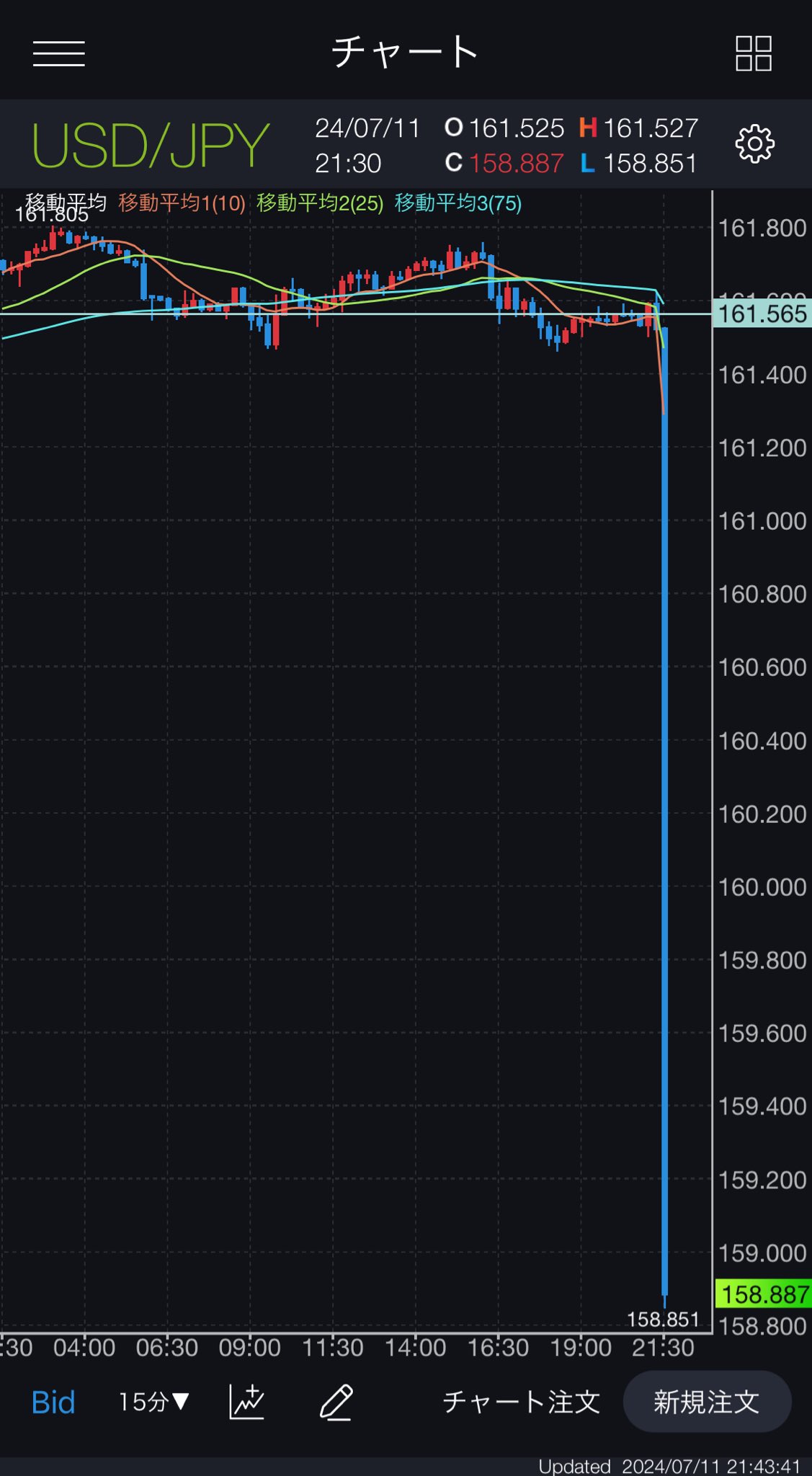Select the pencil drawing tool
This screenshot has height=1476, width=812.
pos(336,1402)
